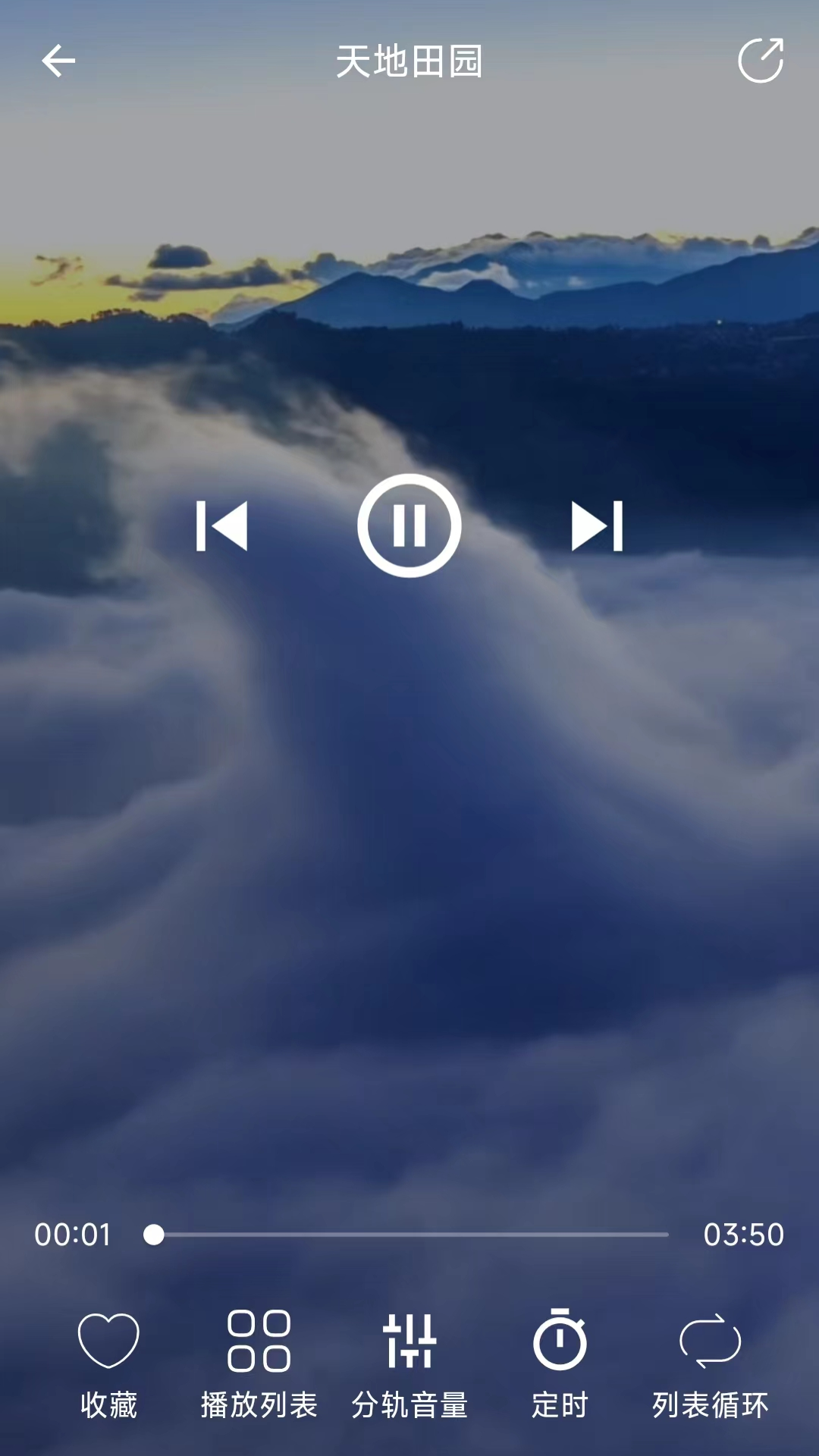Go back from the 天地田园 player
This screenshot has width=819, height=1456.
58,61
